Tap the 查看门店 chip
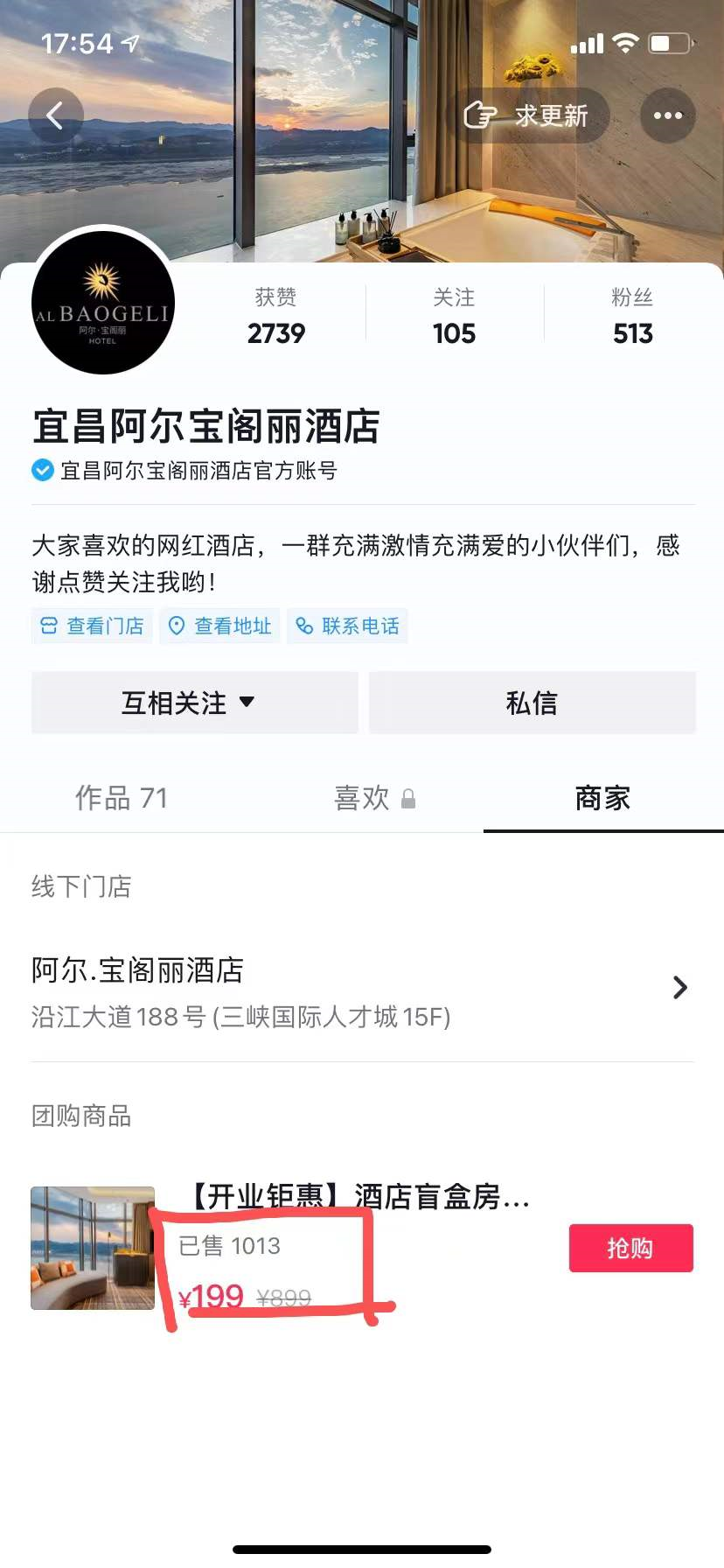This screenshot has height=1568, width=724. 93,626
